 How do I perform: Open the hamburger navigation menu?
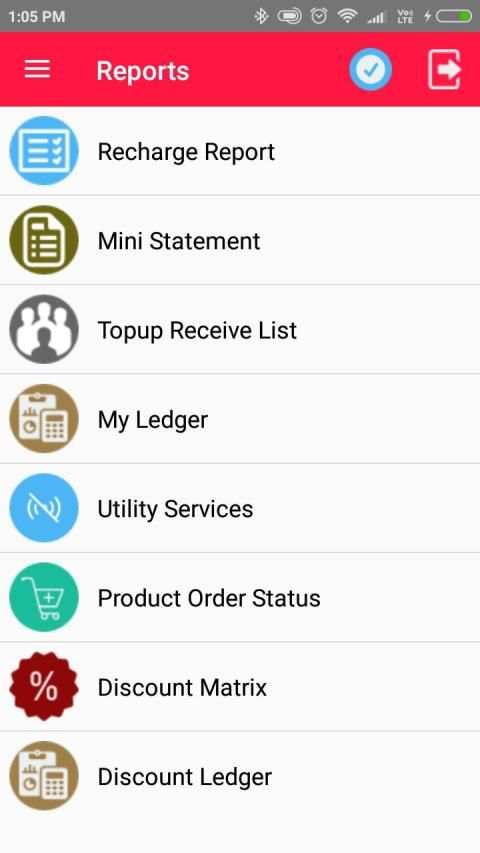(38, 69)
